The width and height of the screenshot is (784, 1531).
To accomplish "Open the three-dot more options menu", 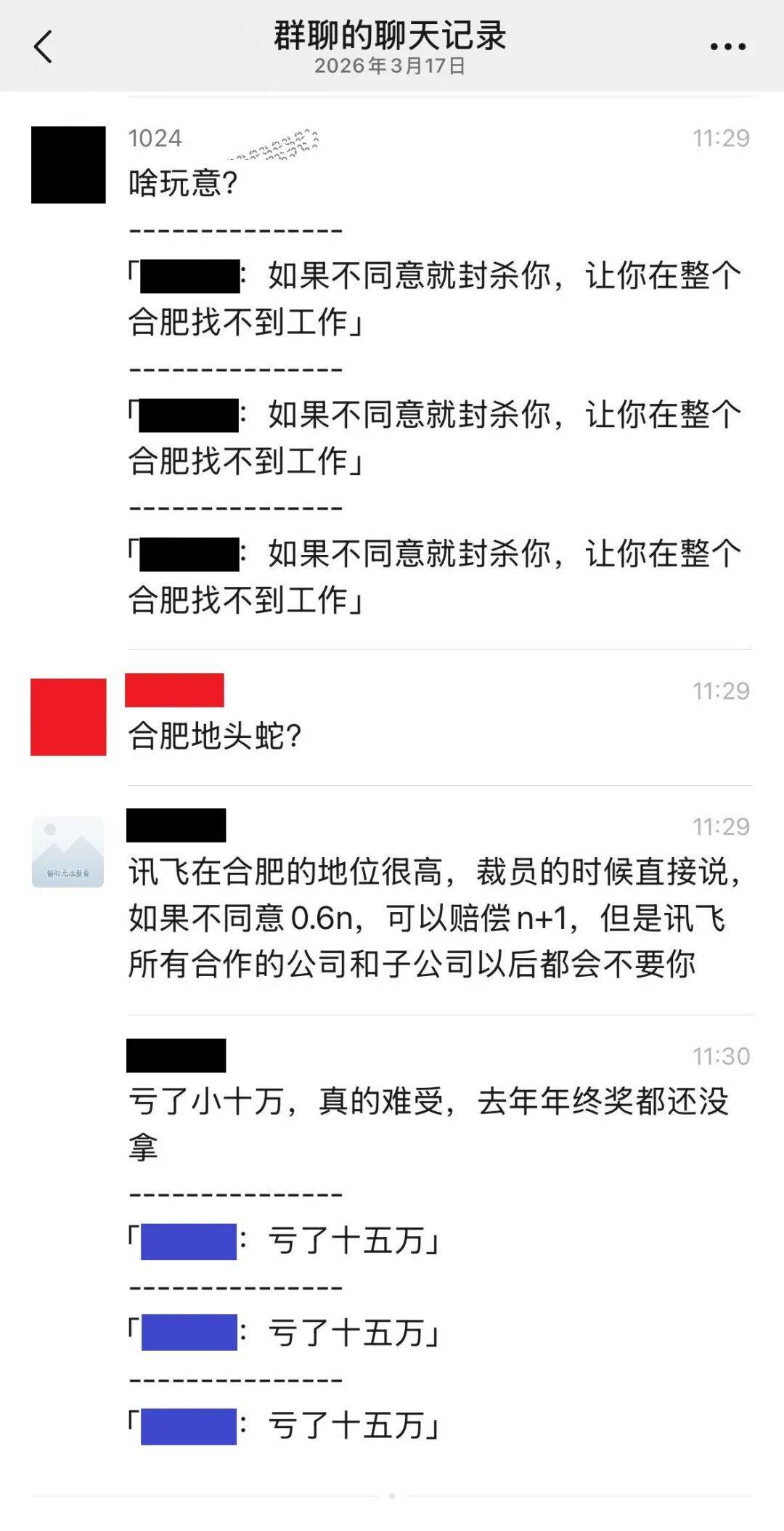I will pos(727,47).
